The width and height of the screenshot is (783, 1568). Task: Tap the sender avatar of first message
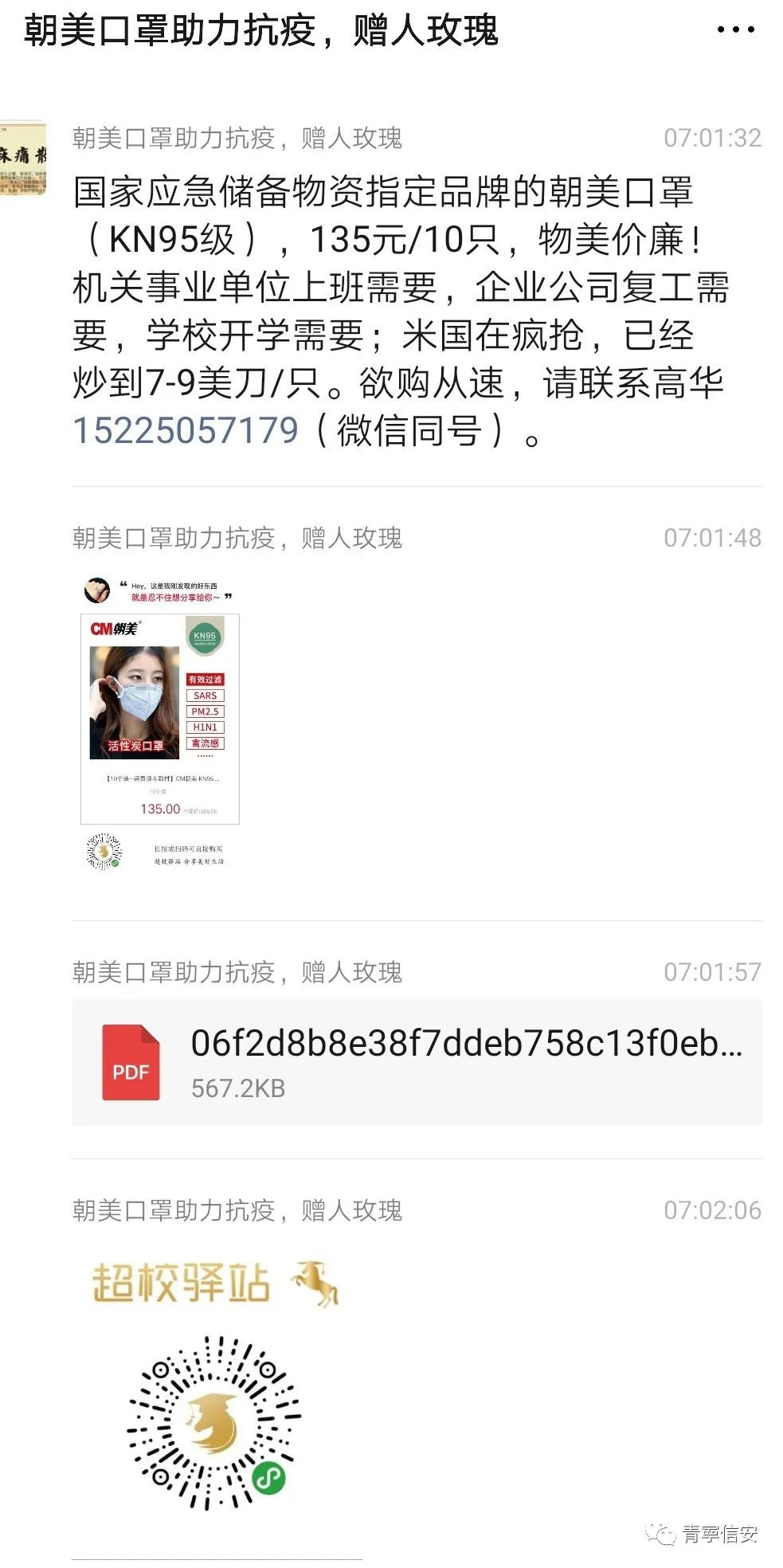click(x=22, y=159)
